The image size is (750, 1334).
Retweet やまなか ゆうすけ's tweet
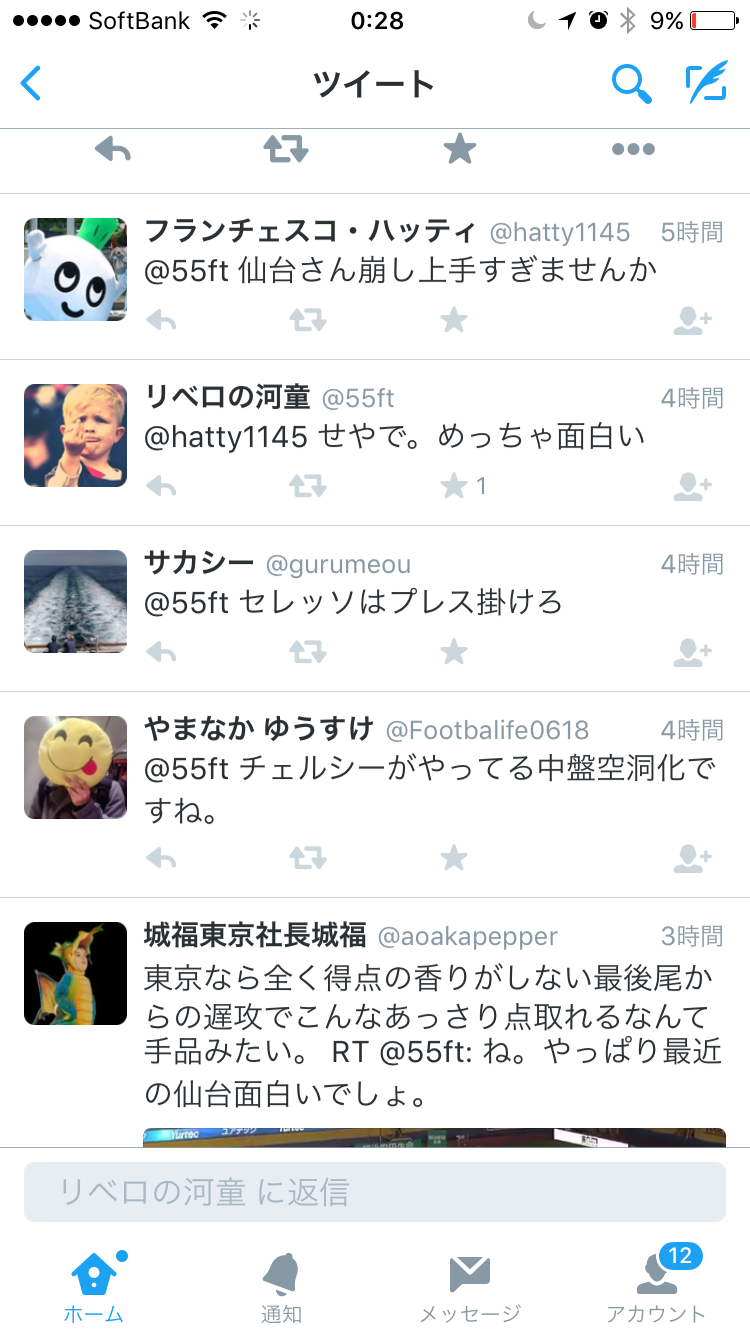click(307, 858)
